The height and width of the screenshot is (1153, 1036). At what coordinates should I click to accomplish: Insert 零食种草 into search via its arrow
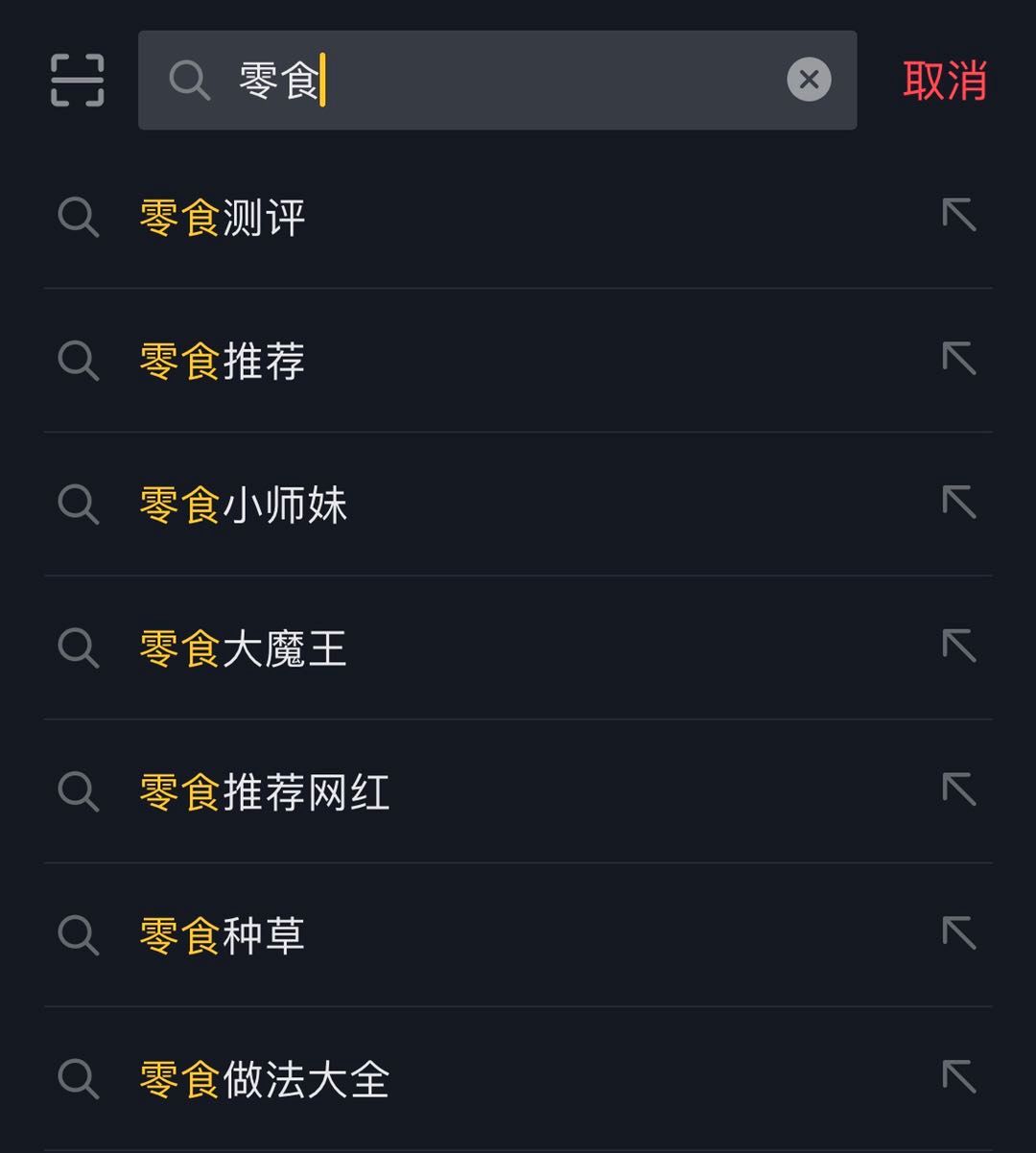pyautogui.click(x=959, y=933)
